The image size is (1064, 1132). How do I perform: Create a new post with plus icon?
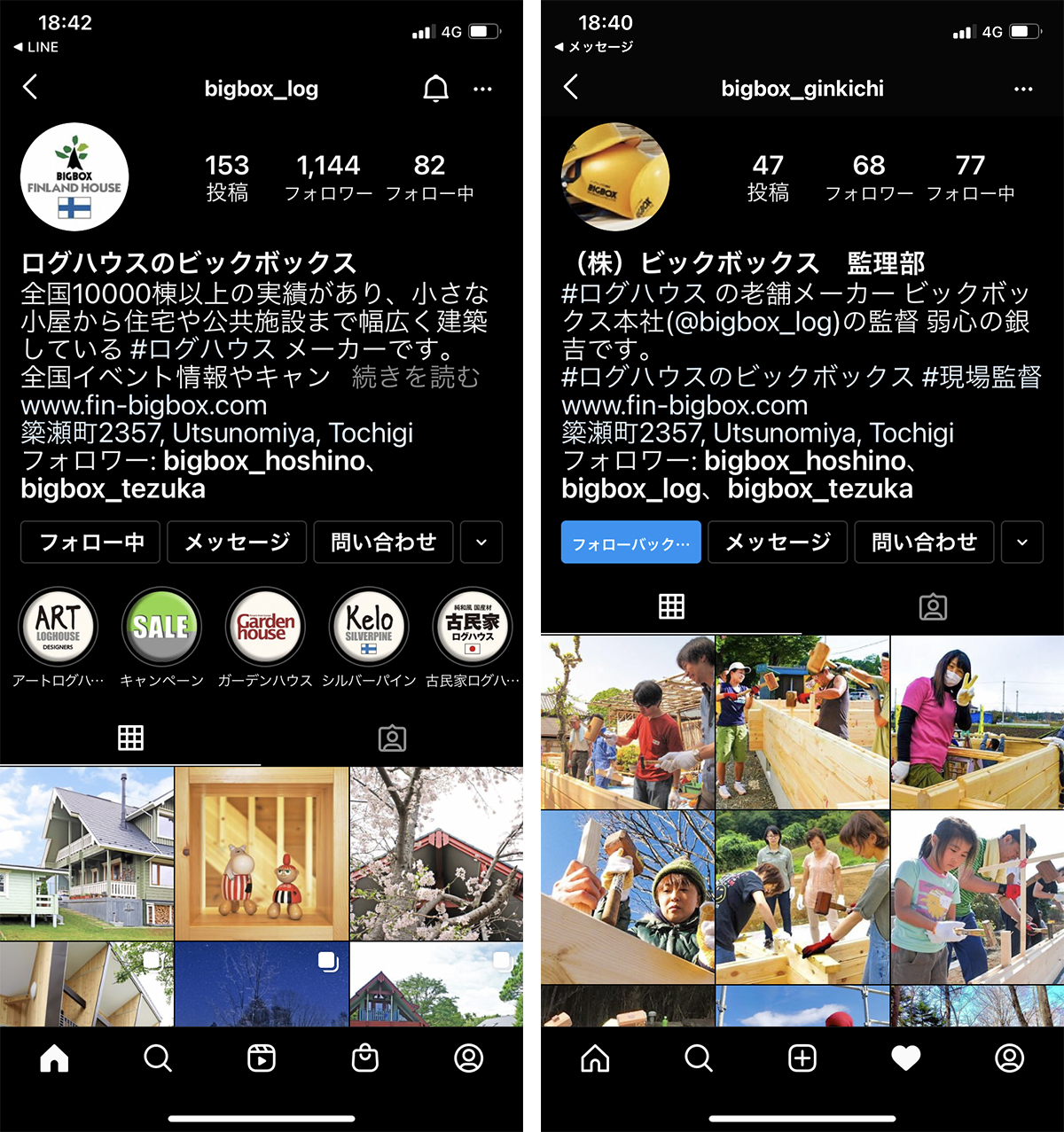(x=802, y=1058)
